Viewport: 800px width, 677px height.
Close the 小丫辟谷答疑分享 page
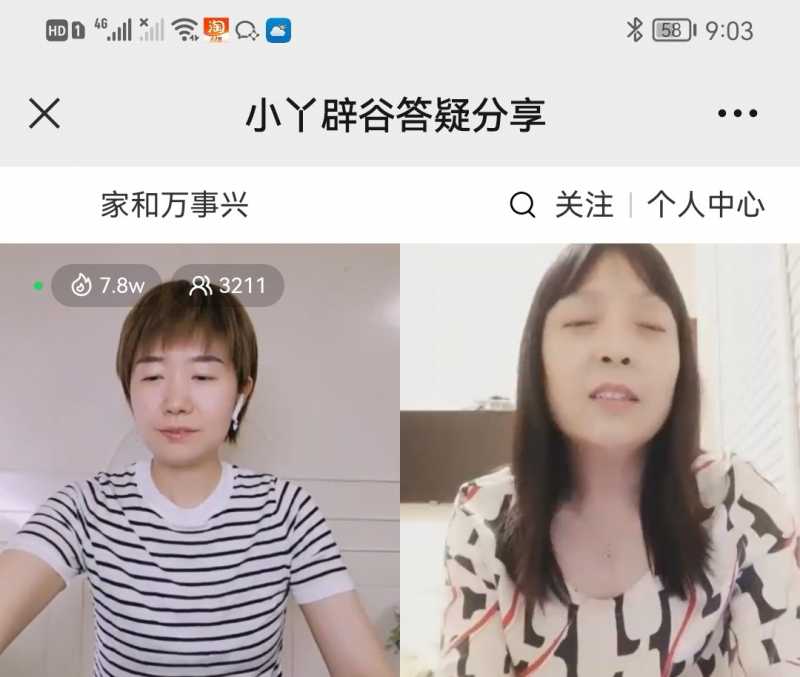pyautogui.click(x=44, y=114)
